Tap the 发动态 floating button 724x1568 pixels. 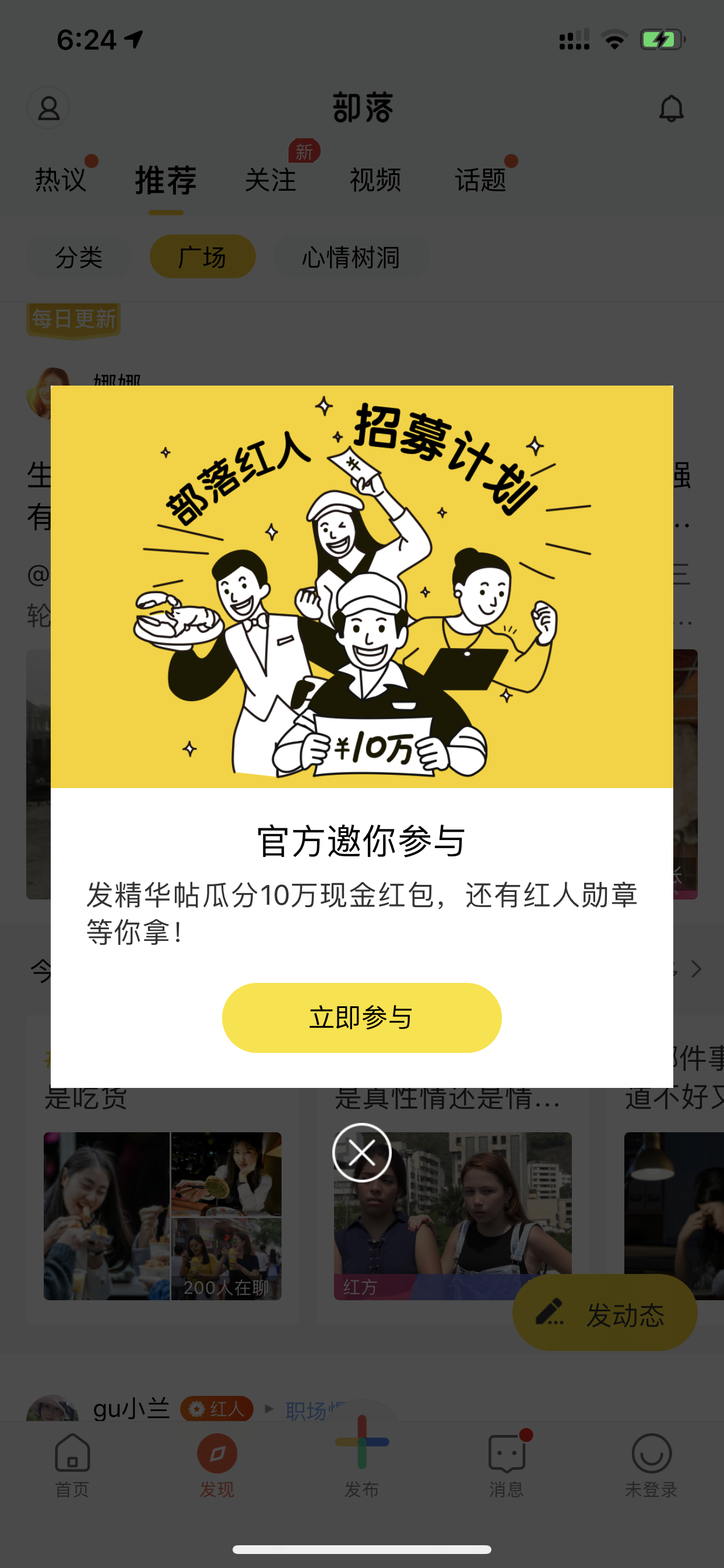tap(604, 1314)
